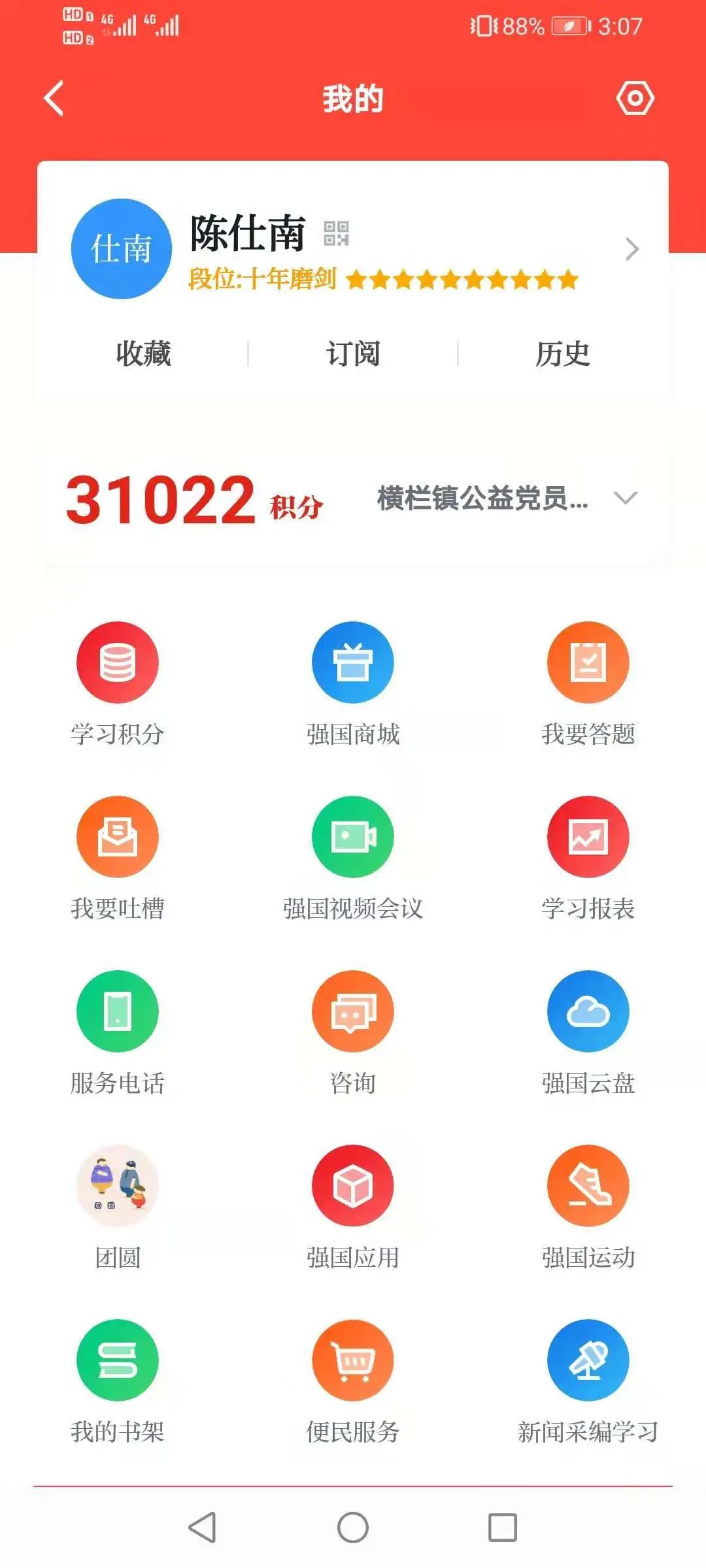The image size is (706, 1568).
Task: Tap the system home button
Action: click(353, 1527)
